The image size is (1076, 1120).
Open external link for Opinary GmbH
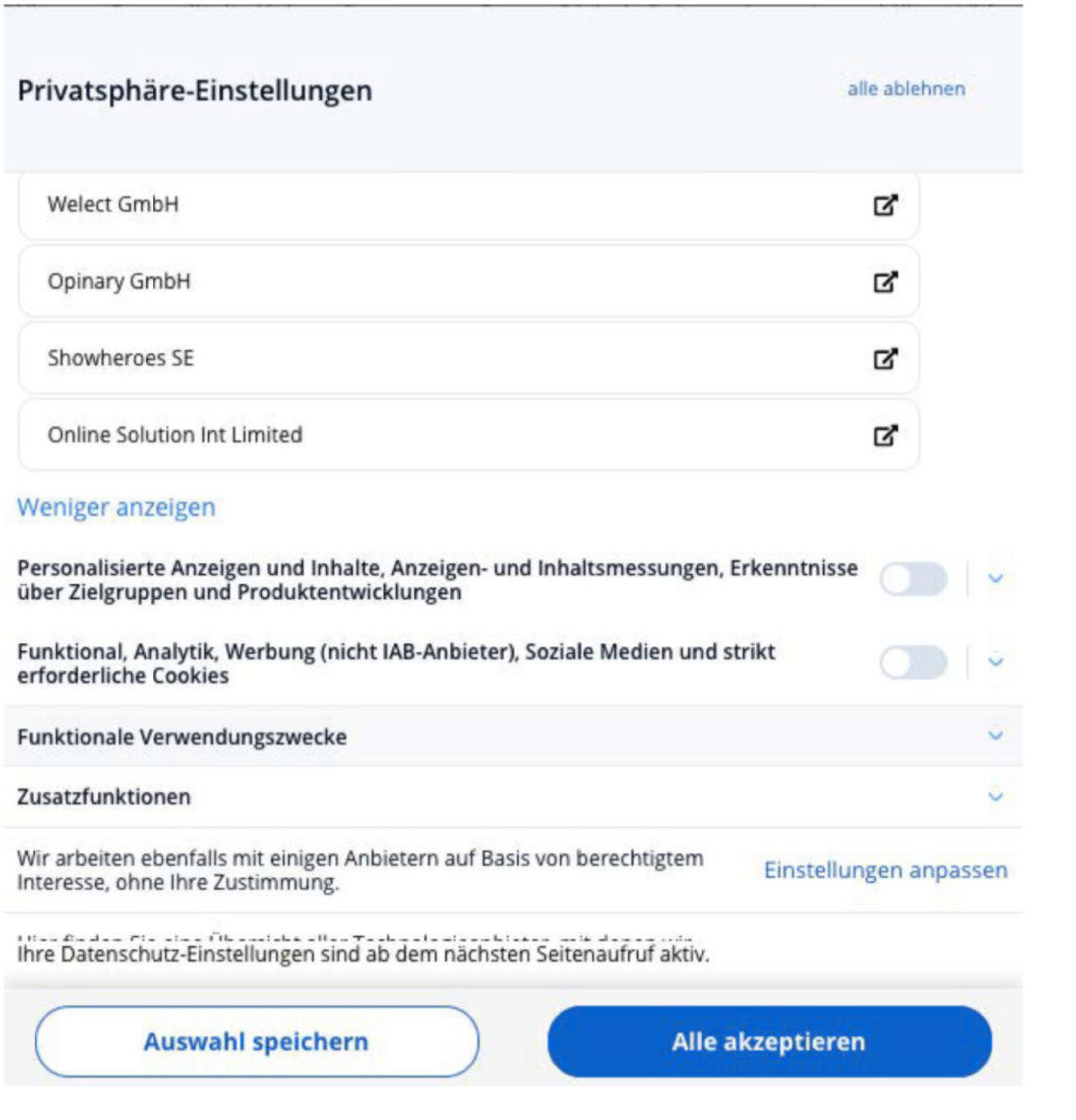click(x=885, y=281)
